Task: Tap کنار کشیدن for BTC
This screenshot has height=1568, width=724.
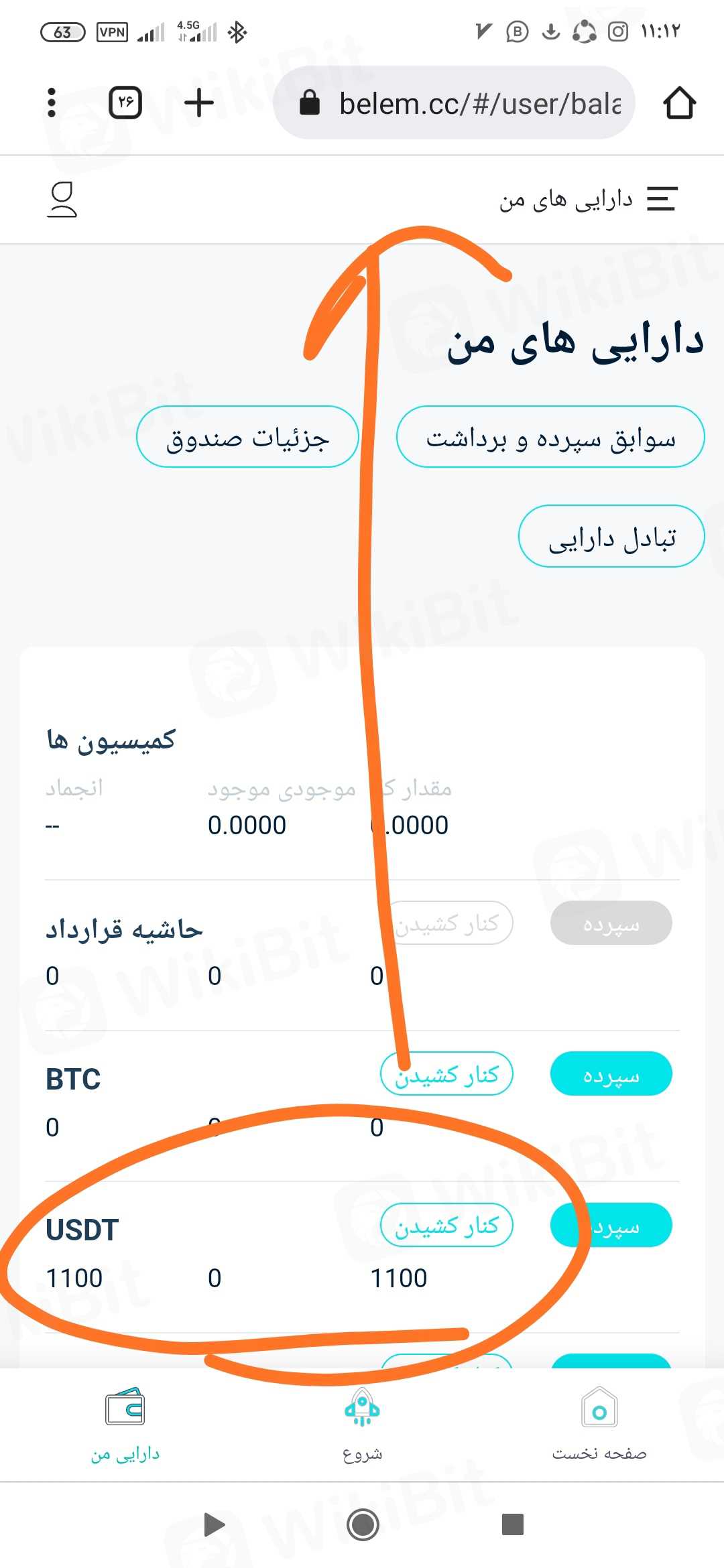Action: (446, 1074)
